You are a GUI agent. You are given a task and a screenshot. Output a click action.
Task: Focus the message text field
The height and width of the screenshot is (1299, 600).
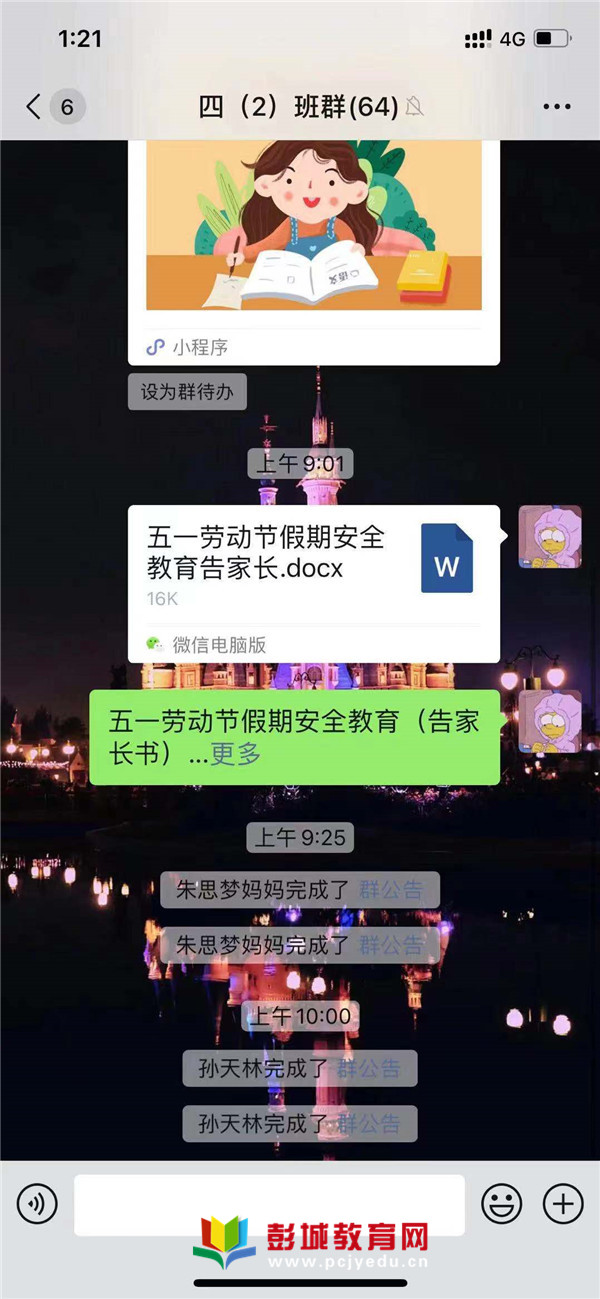click(269, 1203)
